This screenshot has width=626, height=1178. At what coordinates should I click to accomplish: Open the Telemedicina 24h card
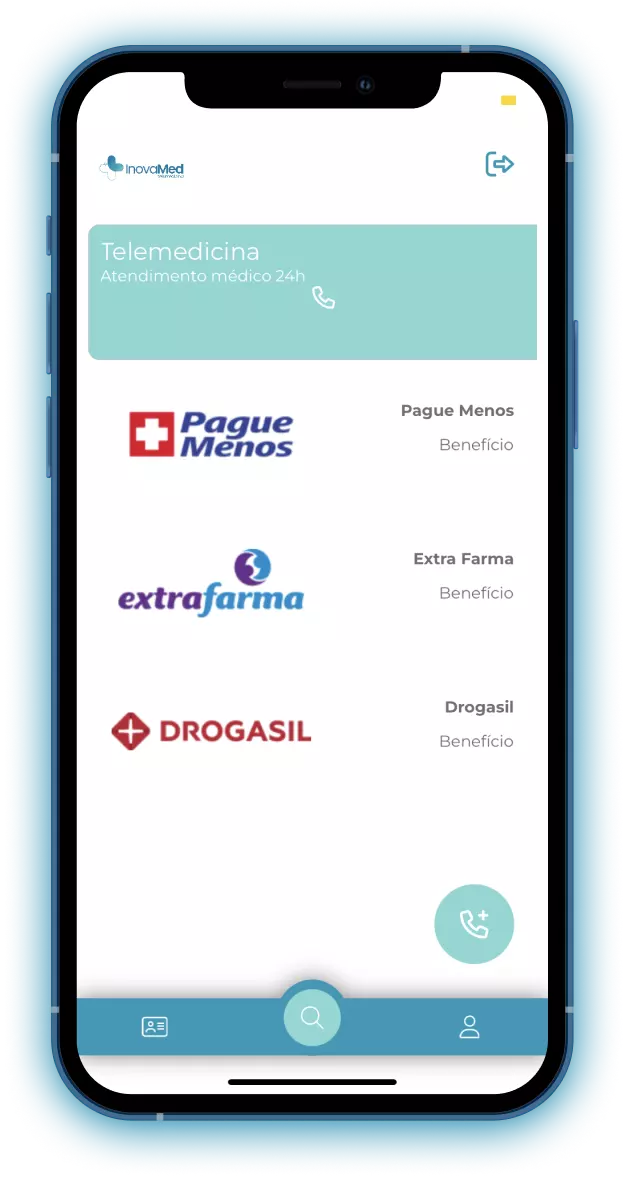click(x=312, y=291)
